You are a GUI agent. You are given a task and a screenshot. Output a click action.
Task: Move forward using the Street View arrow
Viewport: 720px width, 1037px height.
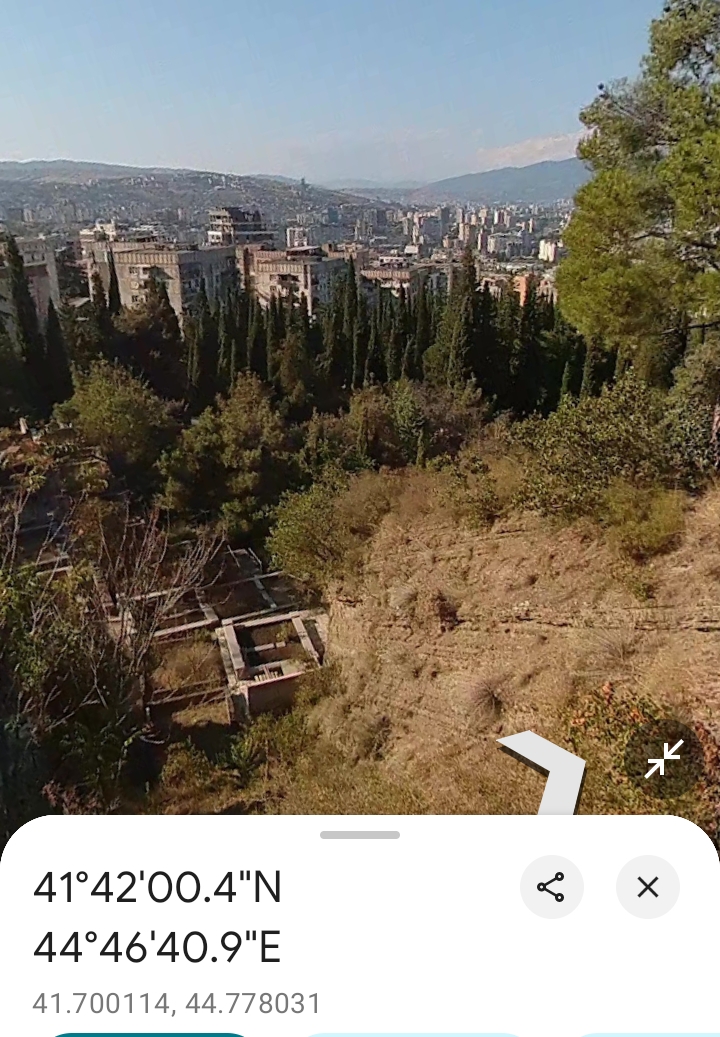[x=547, y=768]
